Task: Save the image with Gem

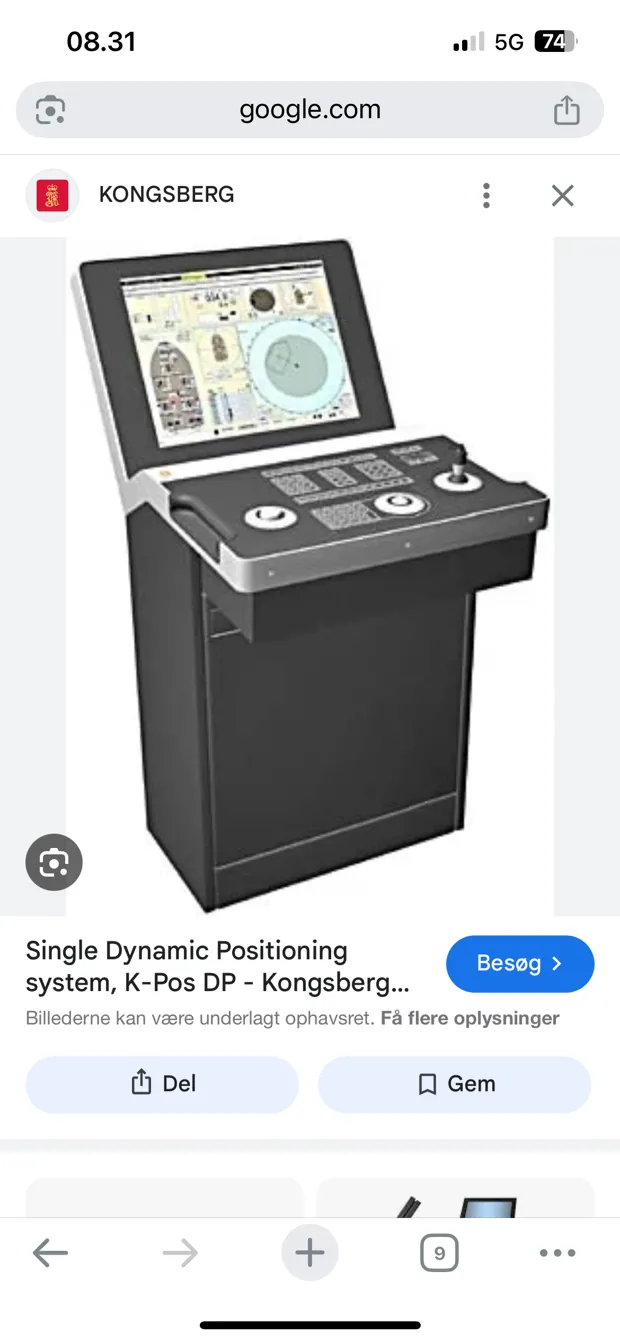Action: point(455,1084)
